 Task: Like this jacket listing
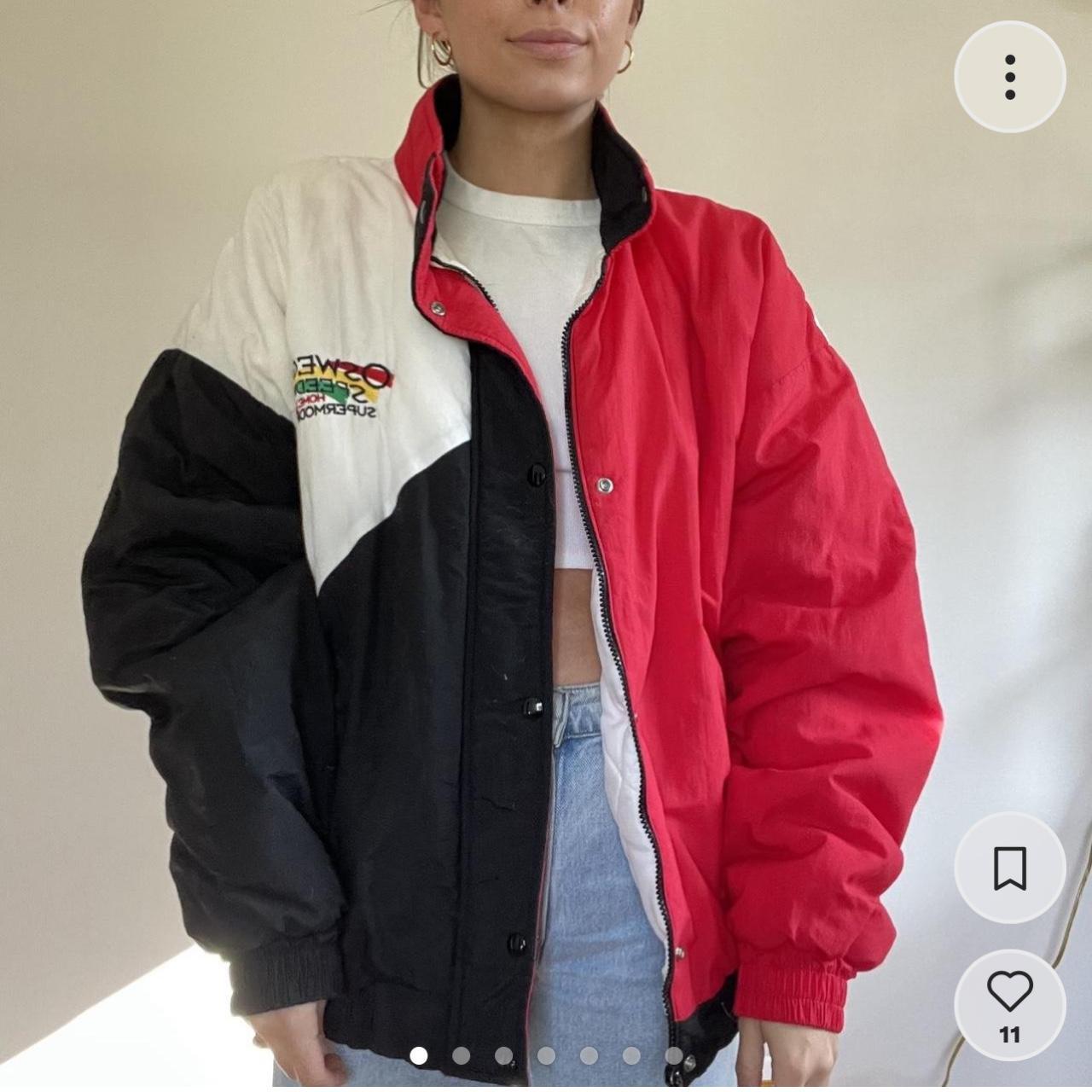click(x=1009, y=993)
